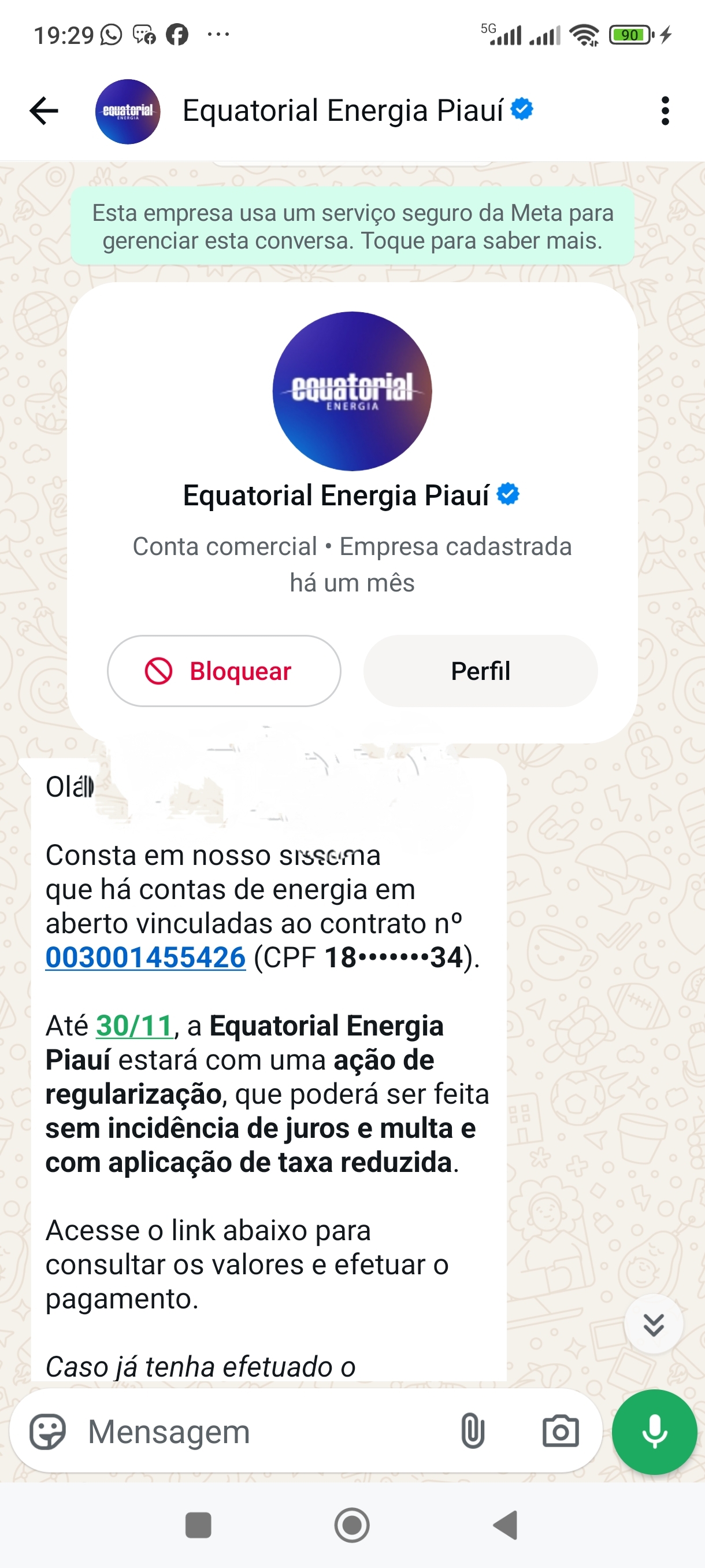This screenshot has height=1568, width=705.
Task: Jump to the latest messages
Action: [654, 1324]
